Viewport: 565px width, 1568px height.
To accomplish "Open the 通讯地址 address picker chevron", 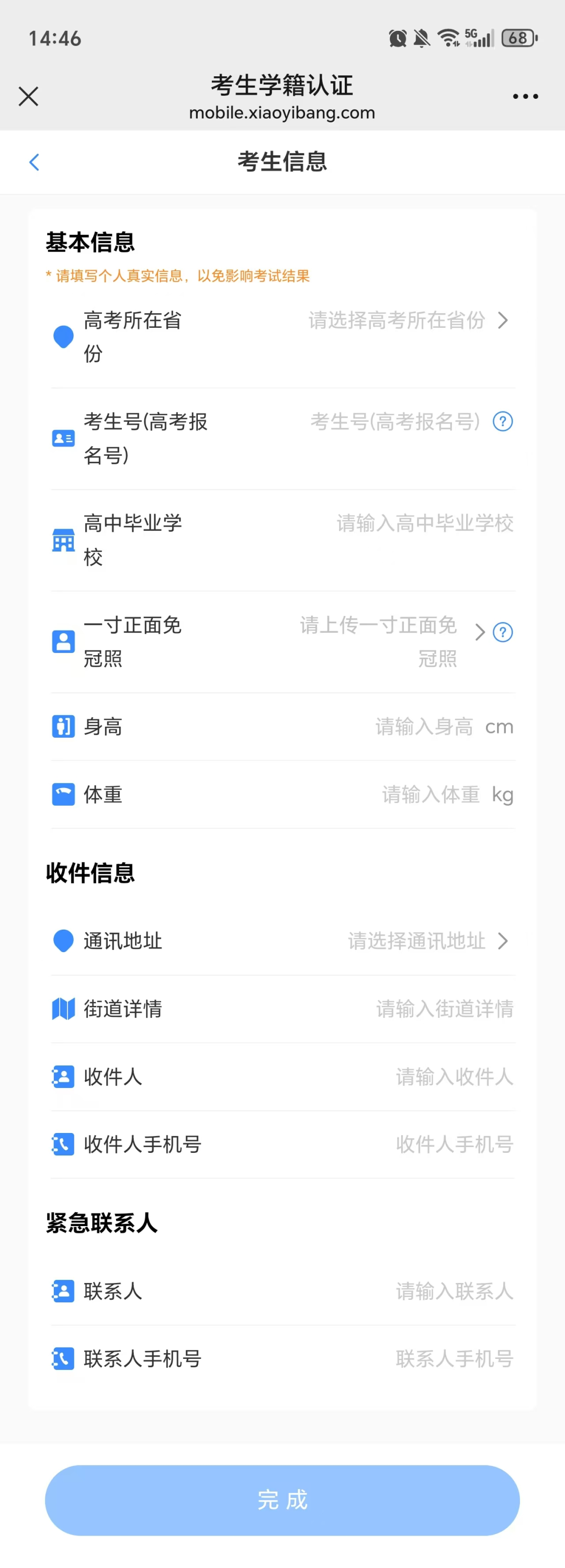I will point(504,941).
